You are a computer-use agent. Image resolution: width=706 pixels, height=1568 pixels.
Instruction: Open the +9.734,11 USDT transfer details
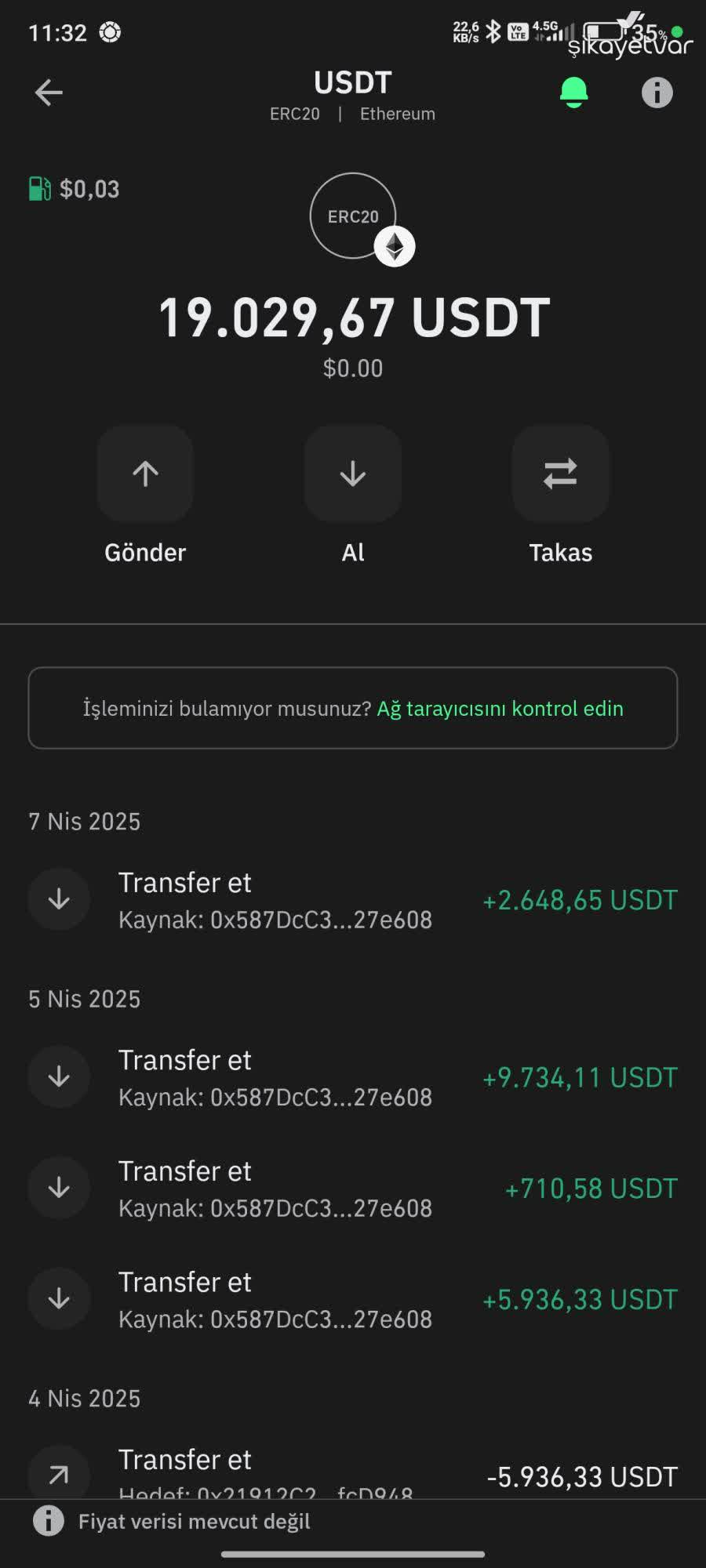click(x=353, y=1076)
